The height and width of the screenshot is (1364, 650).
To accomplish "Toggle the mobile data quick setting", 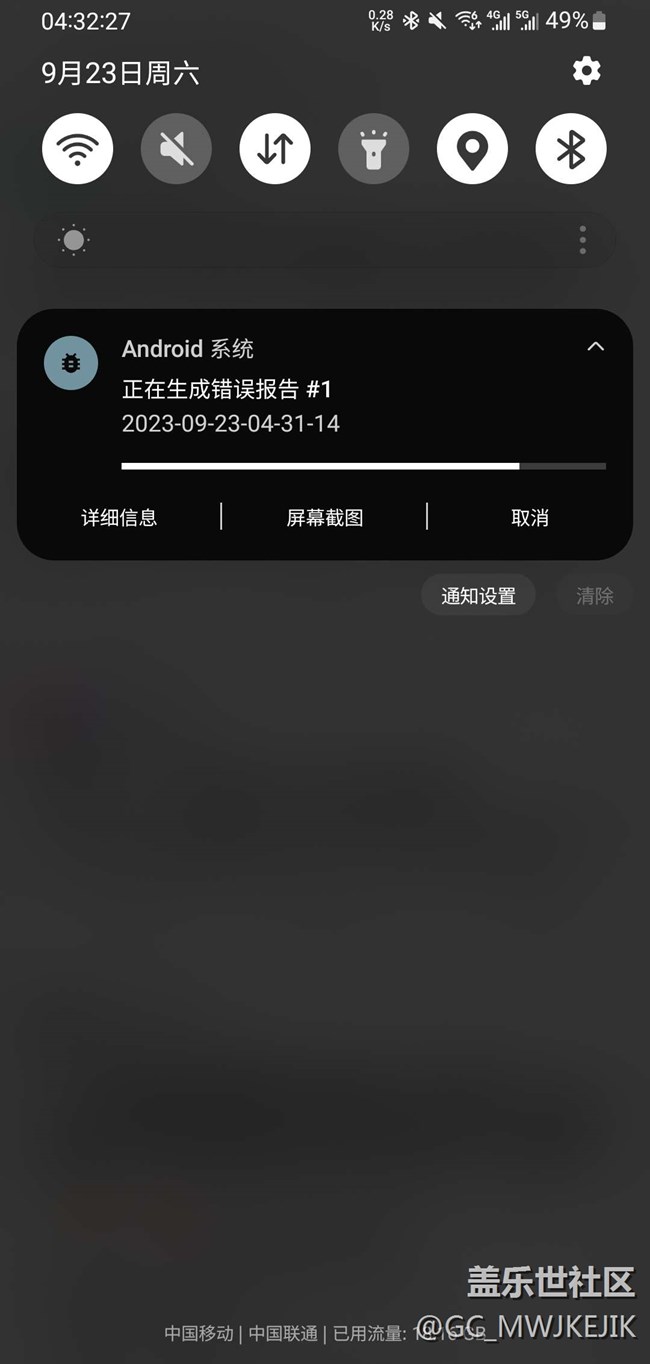I will click(x=275, y=149).
